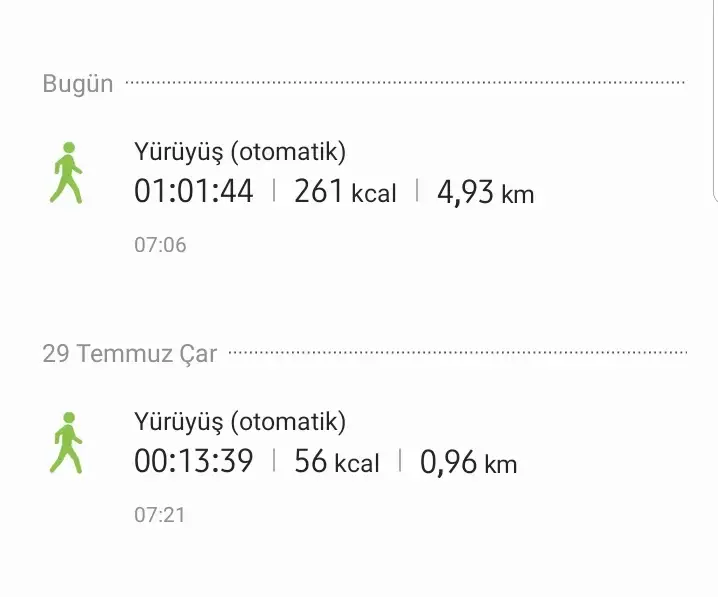
Task: Open the 29 Temmuz walk entry
Action: (x=326, y=460)
